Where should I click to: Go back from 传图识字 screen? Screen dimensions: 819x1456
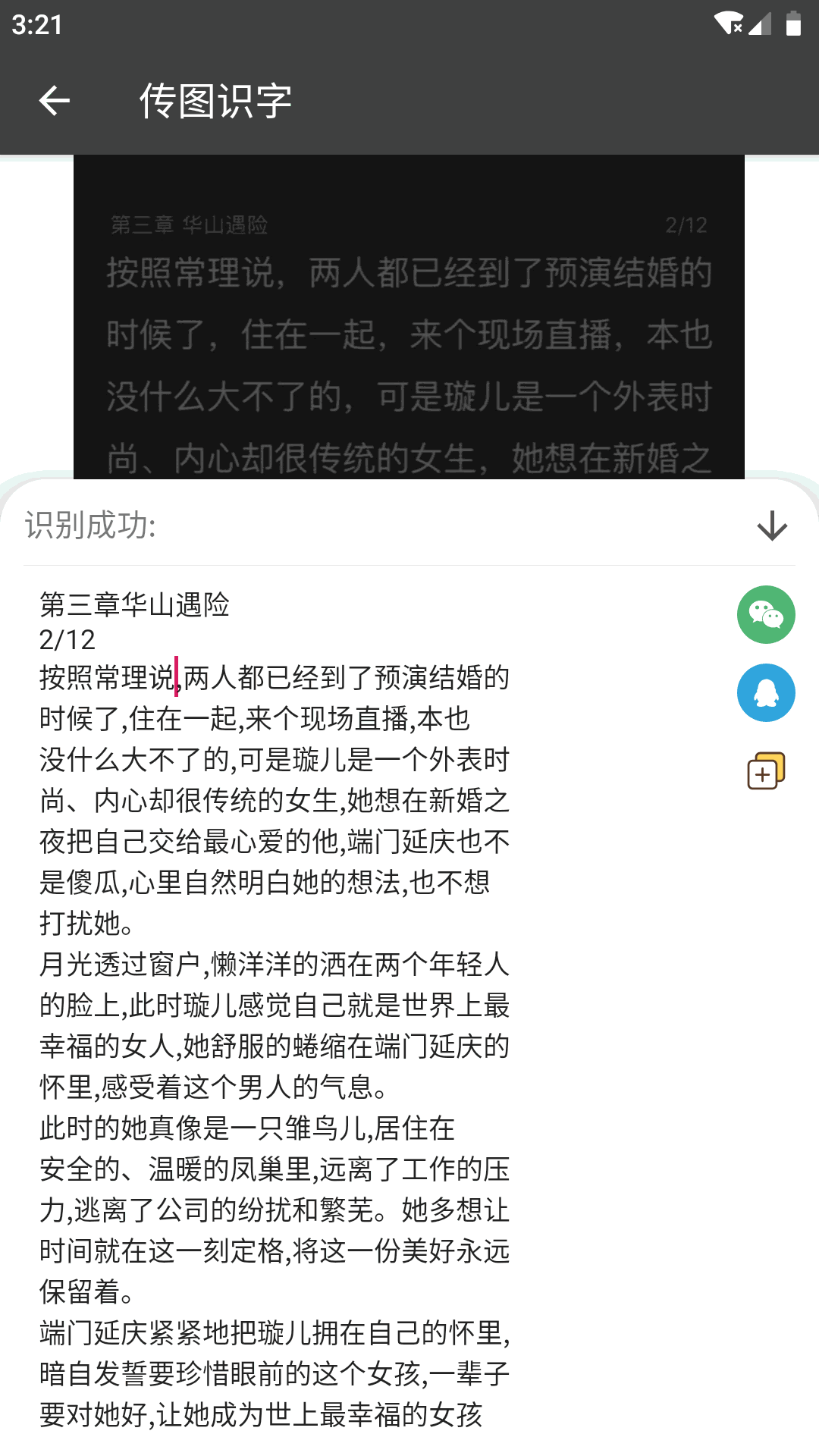point(55,101)
